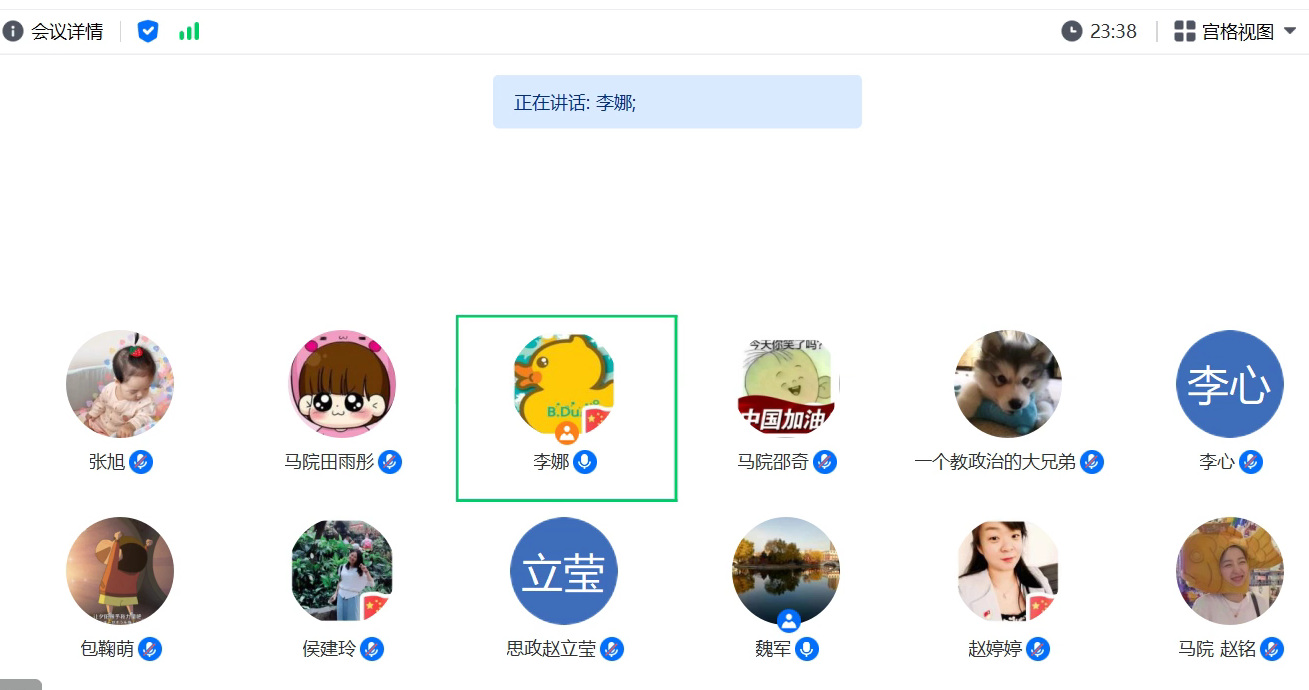Tap the blue security shield icon
The width and height of the screenshot is (1309, 690).
click(x=148, y=31)
